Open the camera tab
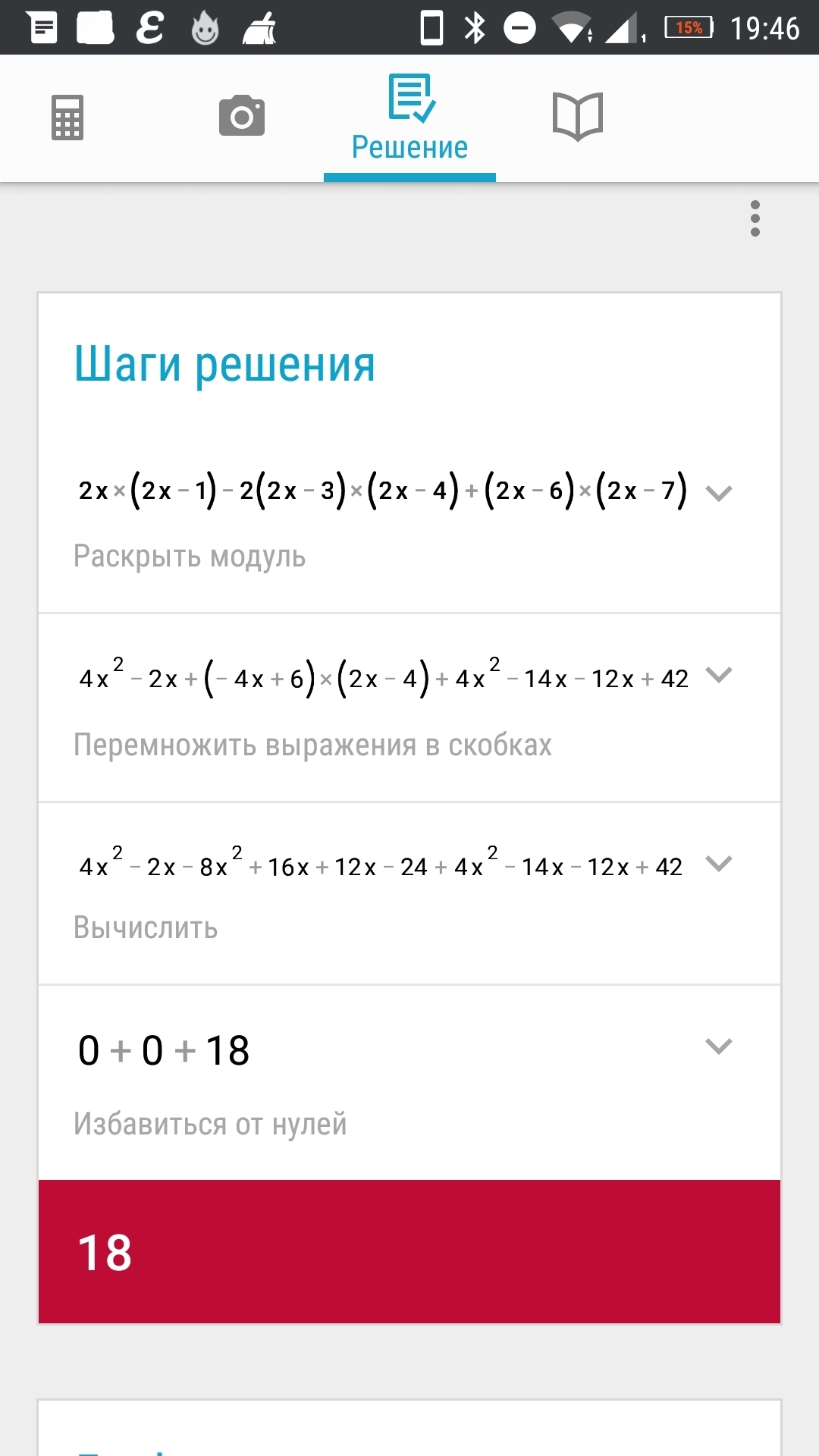 click(242, 116)
